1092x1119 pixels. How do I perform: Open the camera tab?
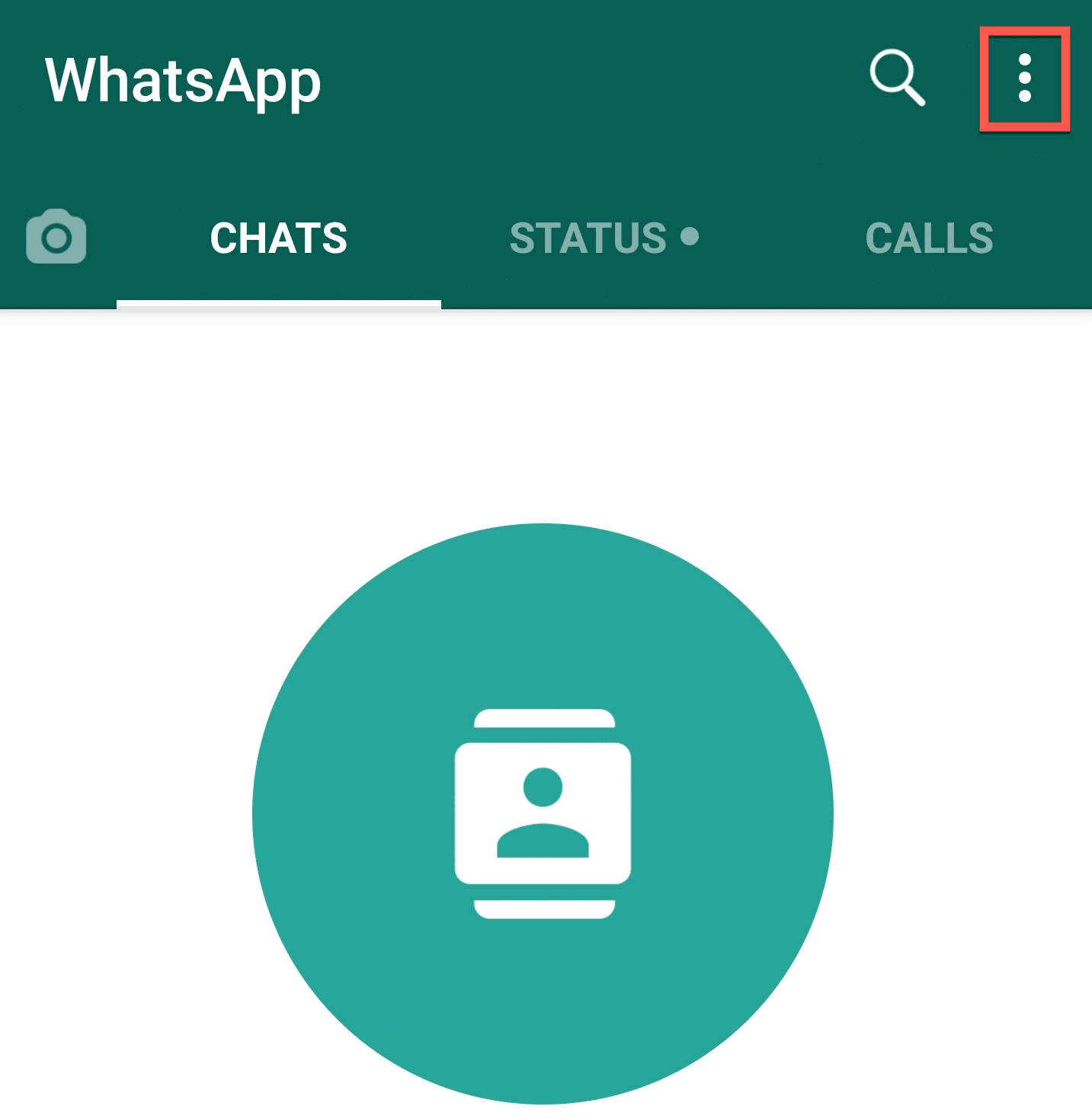click(x=56, y=237)
